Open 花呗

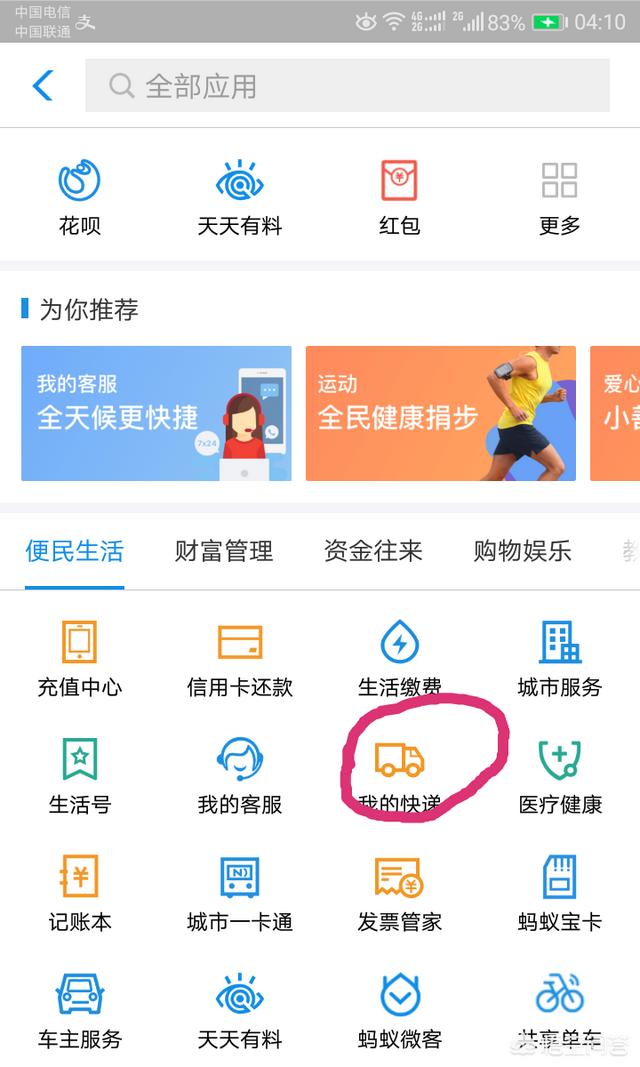tap(80, 197)
